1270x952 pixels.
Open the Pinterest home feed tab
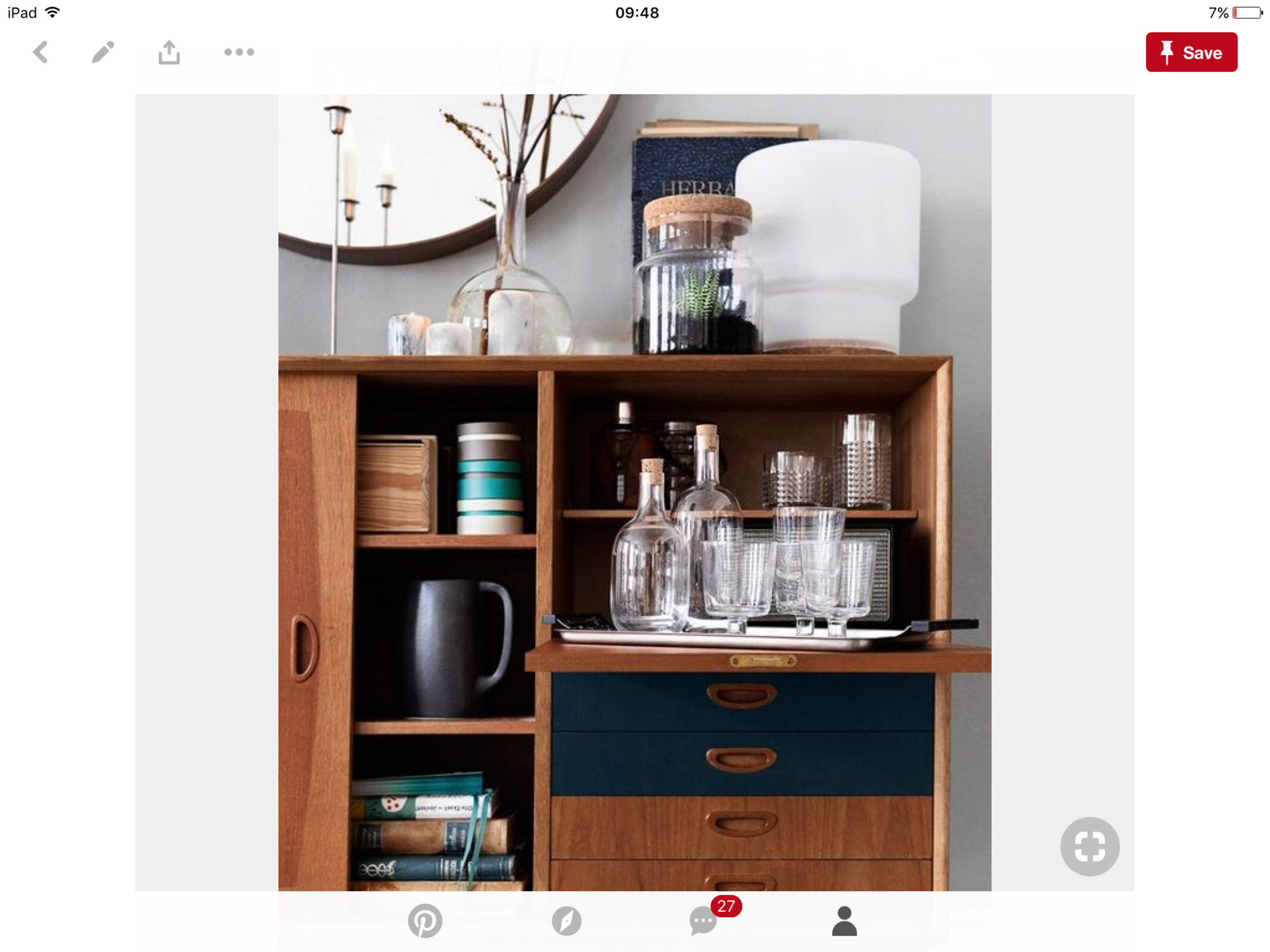(425, 920)
